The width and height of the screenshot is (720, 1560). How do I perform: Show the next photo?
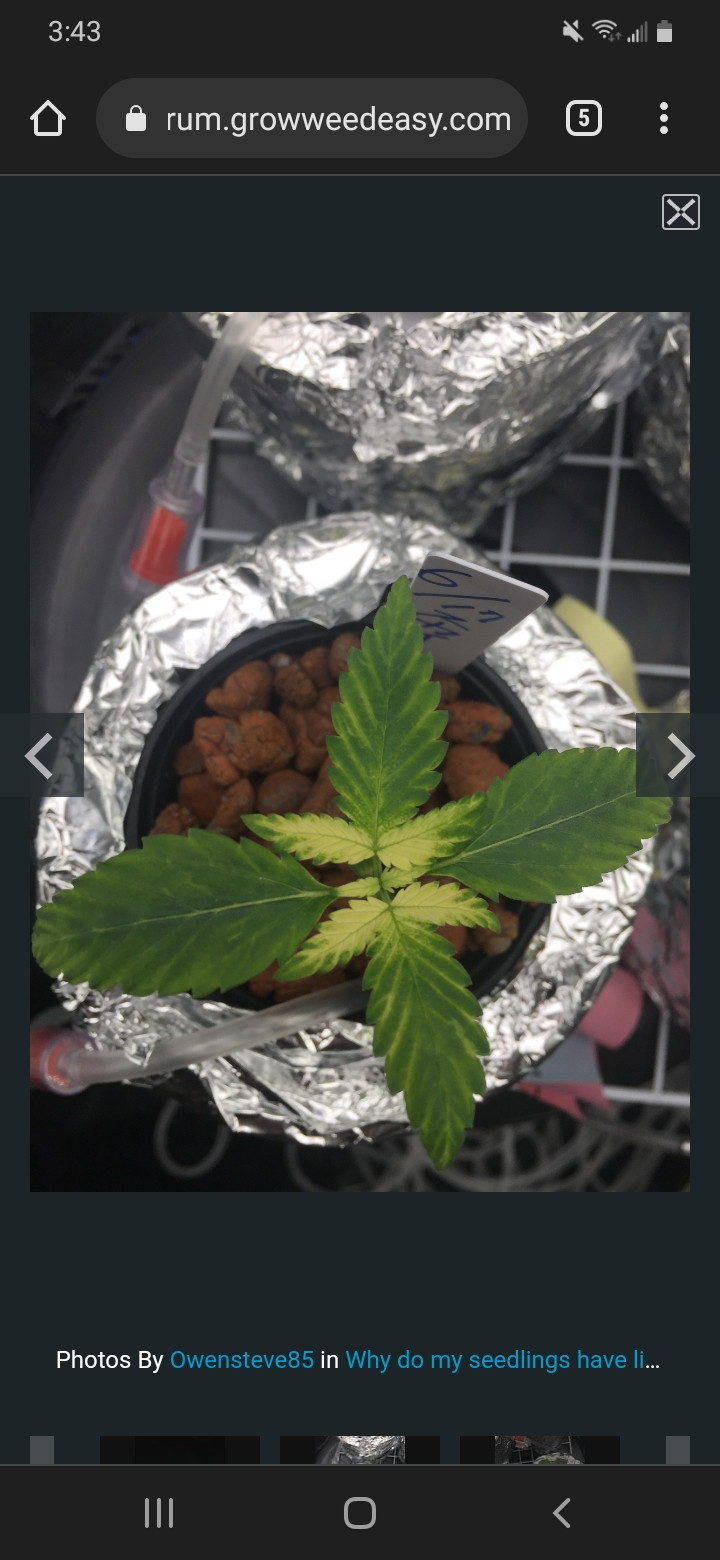(x=679, y=755)
